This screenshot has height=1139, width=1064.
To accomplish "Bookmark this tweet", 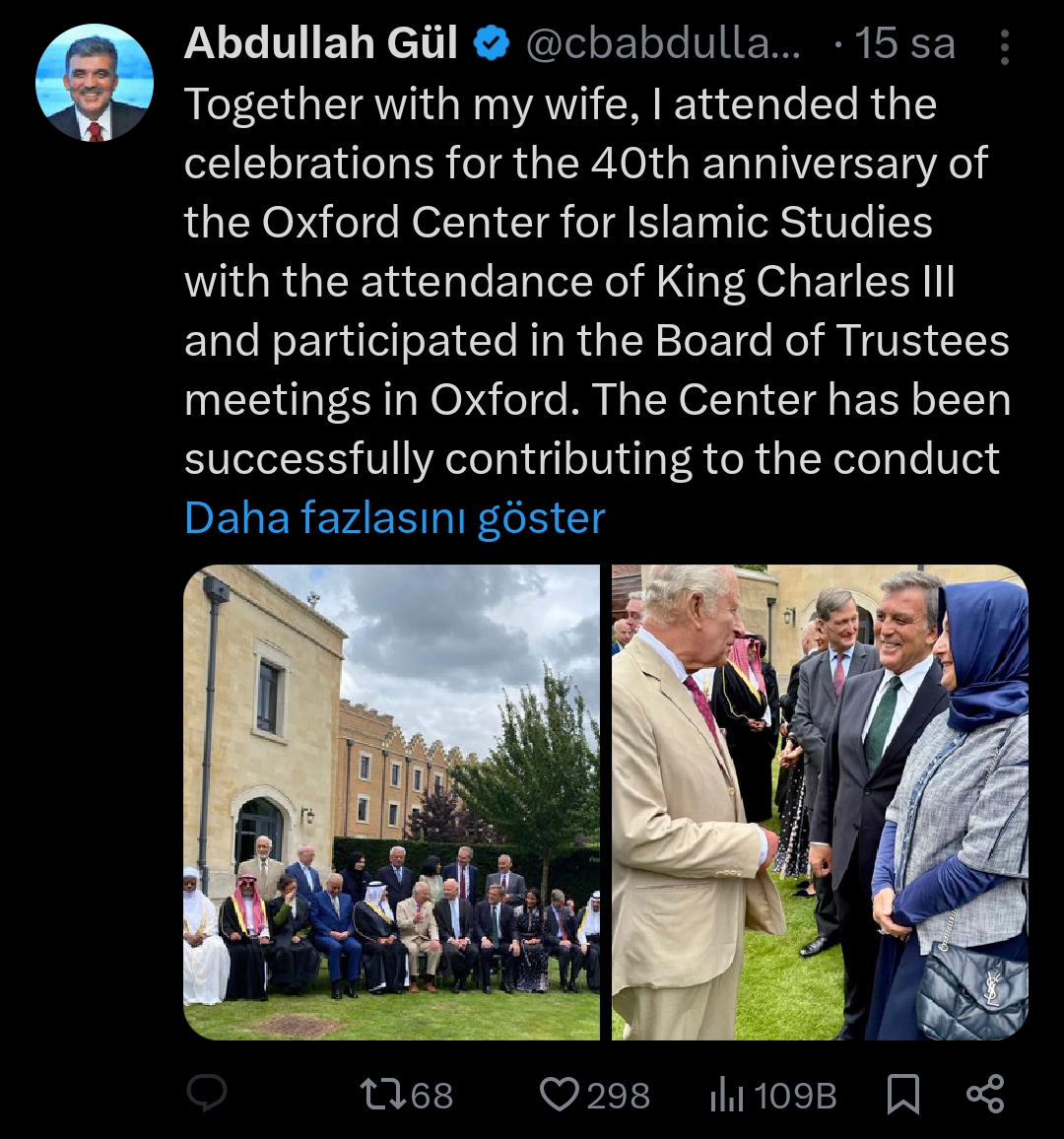I will [903, 1095].
